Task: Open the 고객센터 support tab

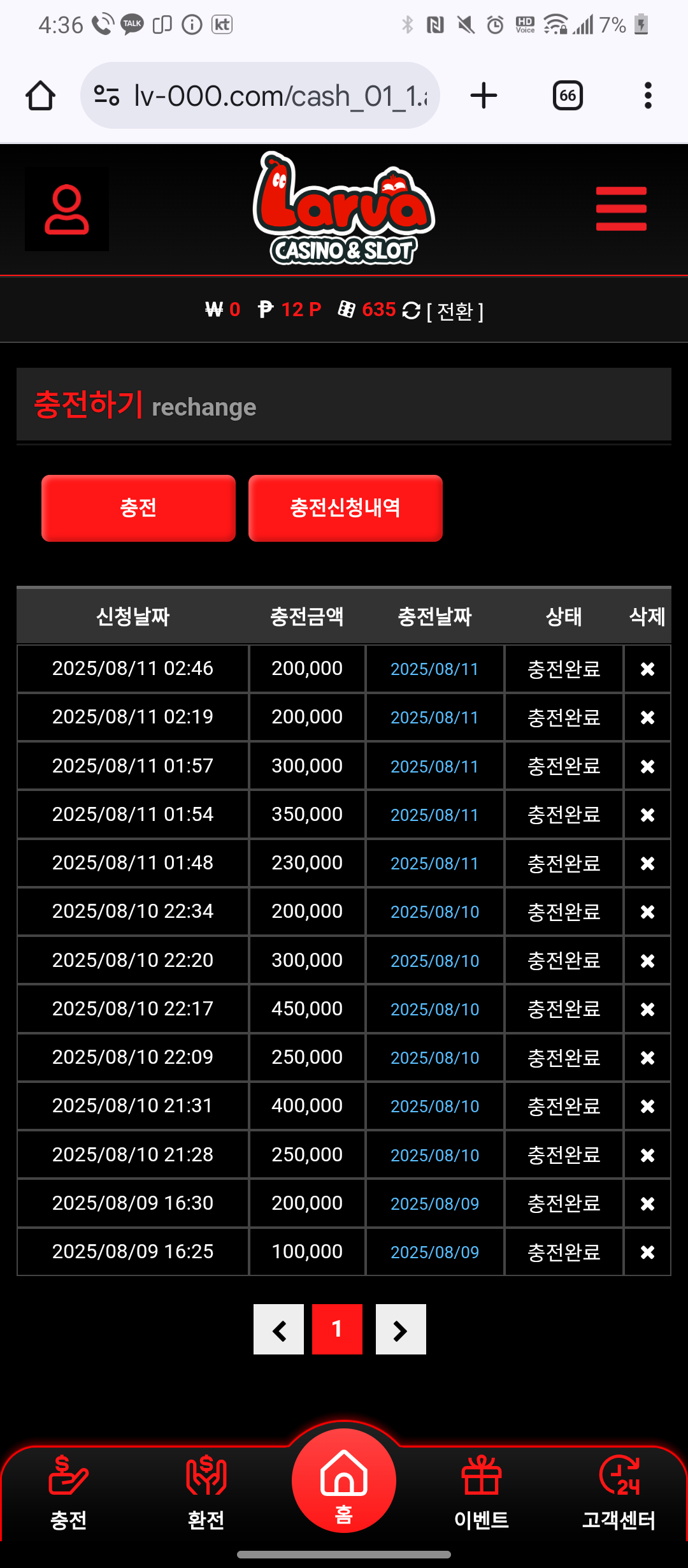Action: click(619, 1493)
